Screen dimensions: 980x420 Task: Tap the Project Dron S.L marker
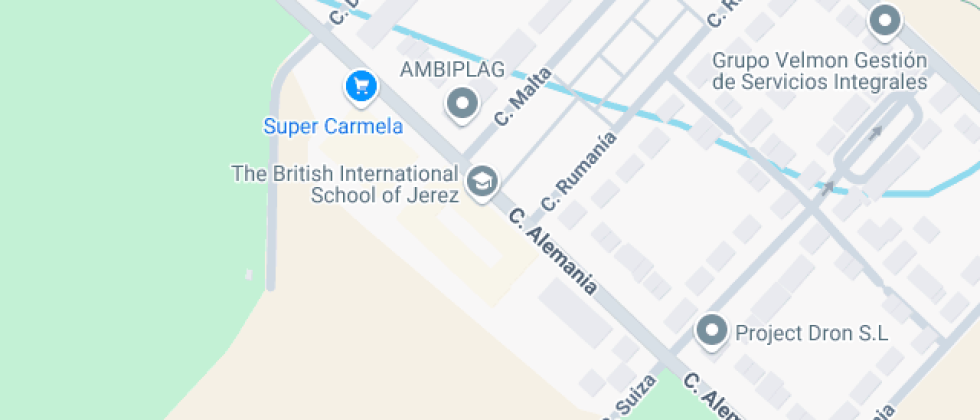(x=712, y=331)
